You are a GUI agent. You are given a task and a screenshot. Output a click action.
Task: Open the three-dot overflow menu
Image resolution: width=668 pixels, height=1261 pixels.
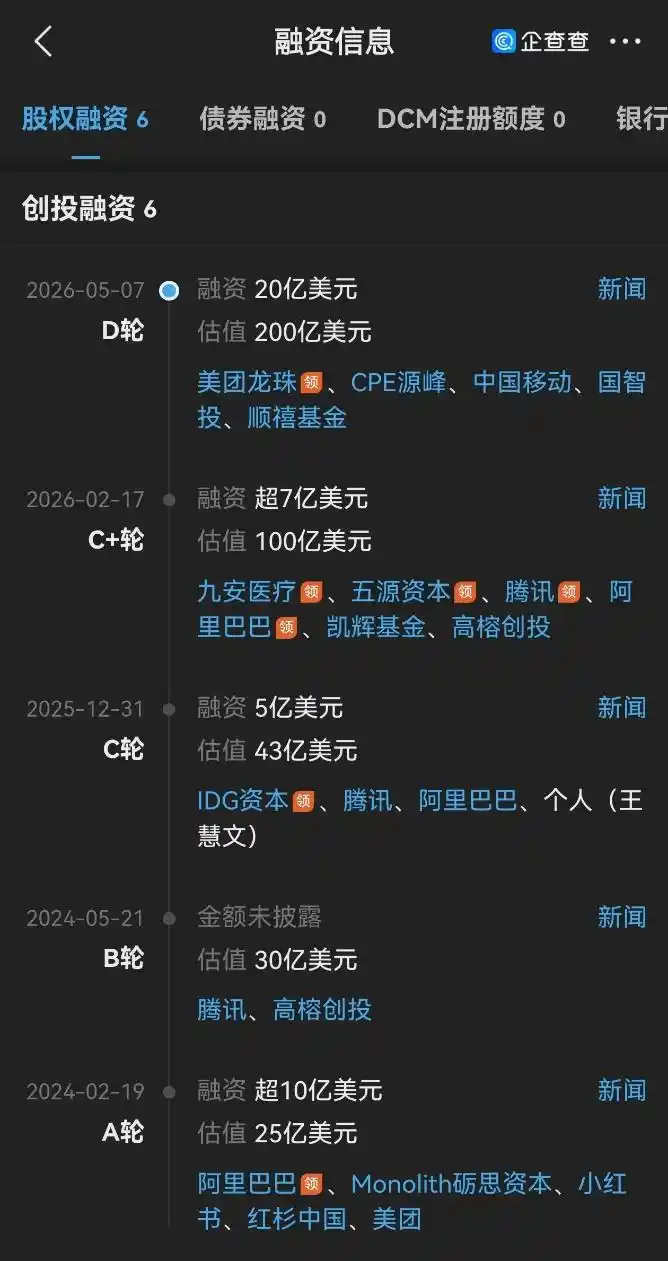pos(625,41)
